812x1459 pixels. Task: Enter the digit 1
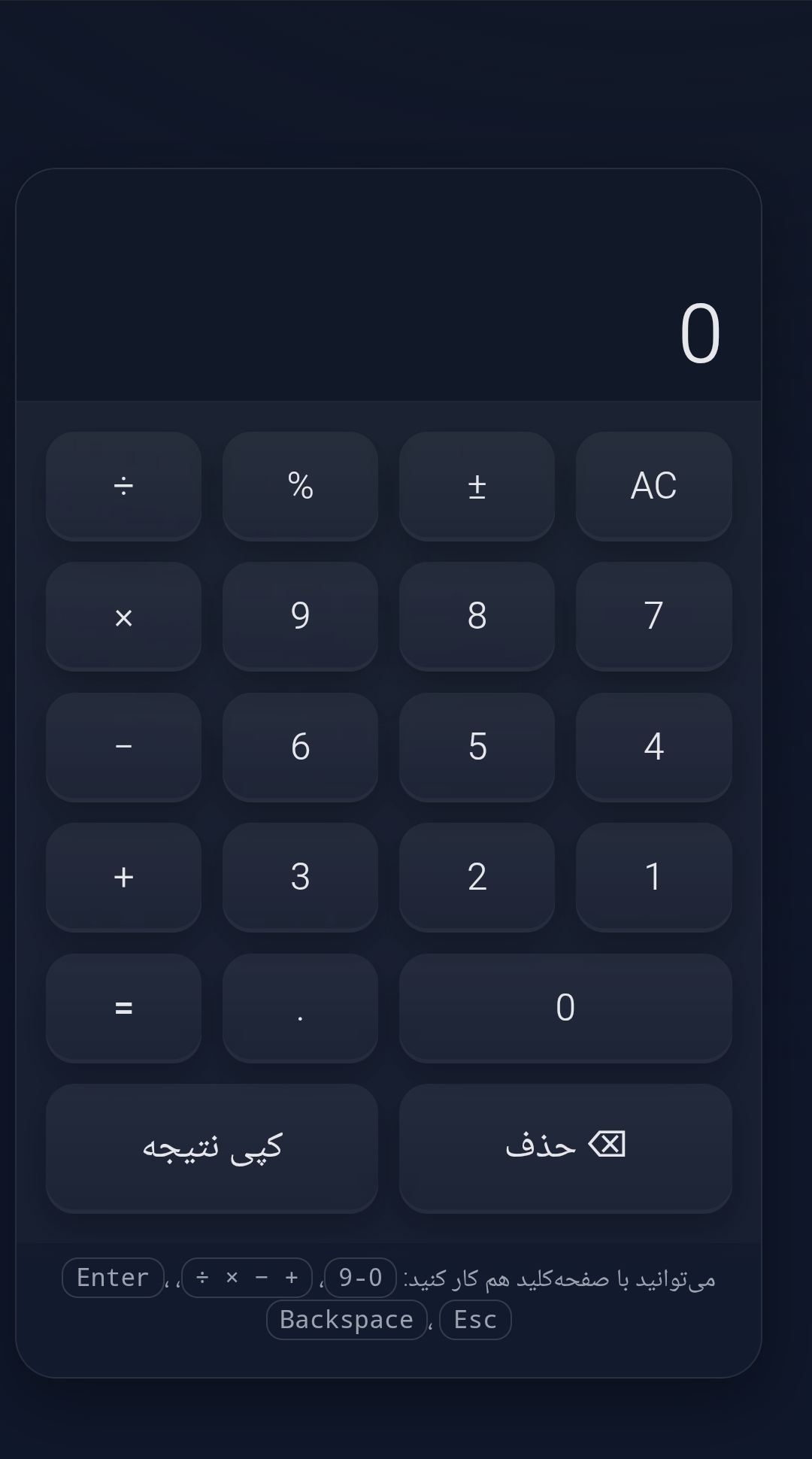pos(653,877)
